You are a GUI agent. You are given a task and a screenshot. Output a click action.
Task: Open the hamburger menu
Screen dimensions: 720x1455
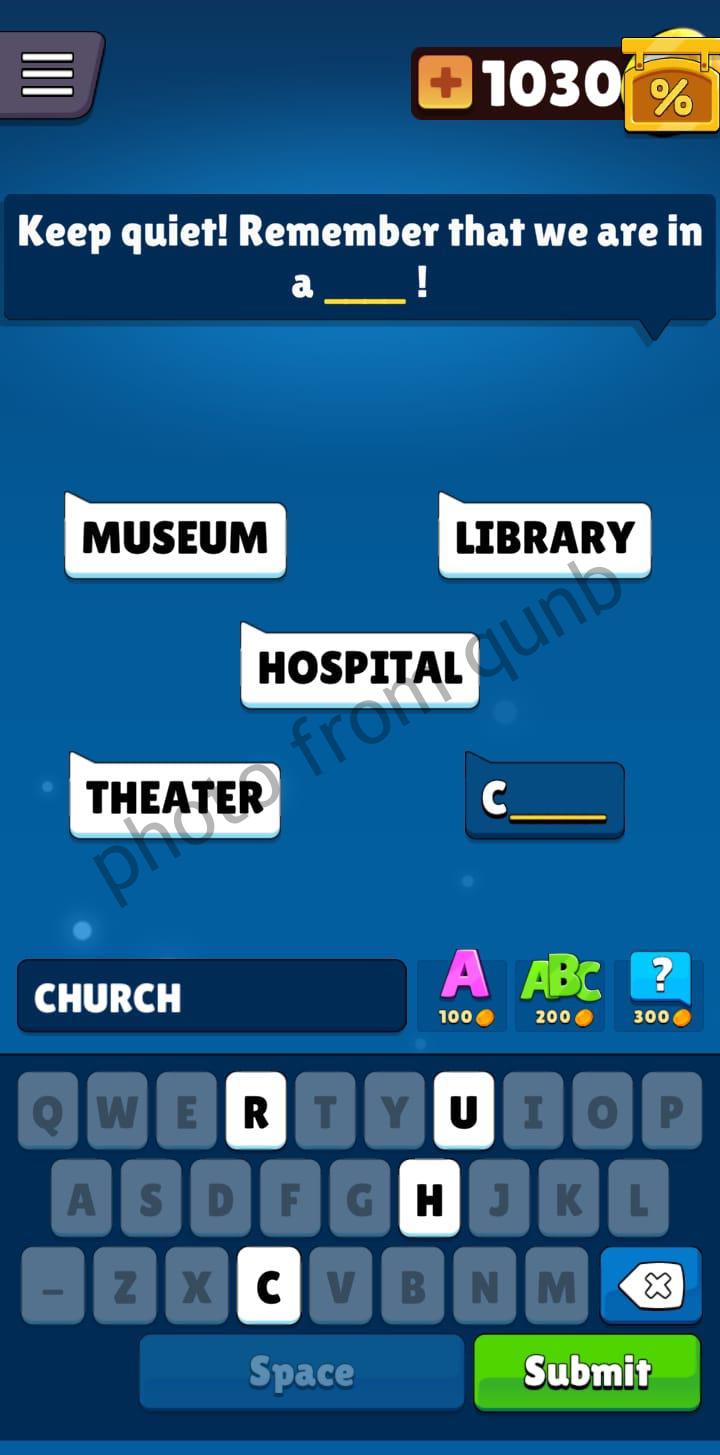[x=48, y=75]
